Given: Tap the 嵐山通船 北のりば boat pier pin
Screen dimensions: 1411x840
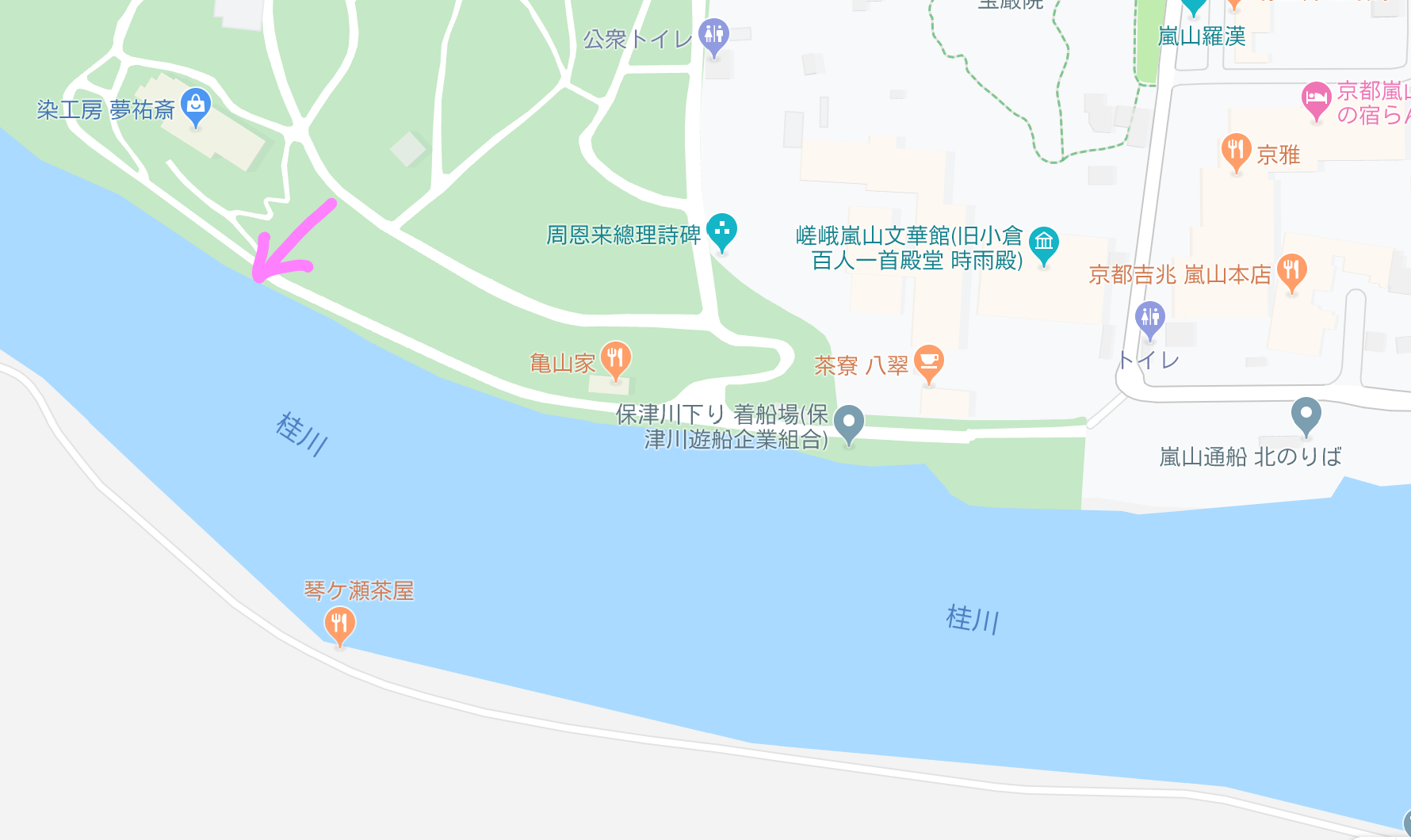Looking at the screenshot, I should [1306, 414].
